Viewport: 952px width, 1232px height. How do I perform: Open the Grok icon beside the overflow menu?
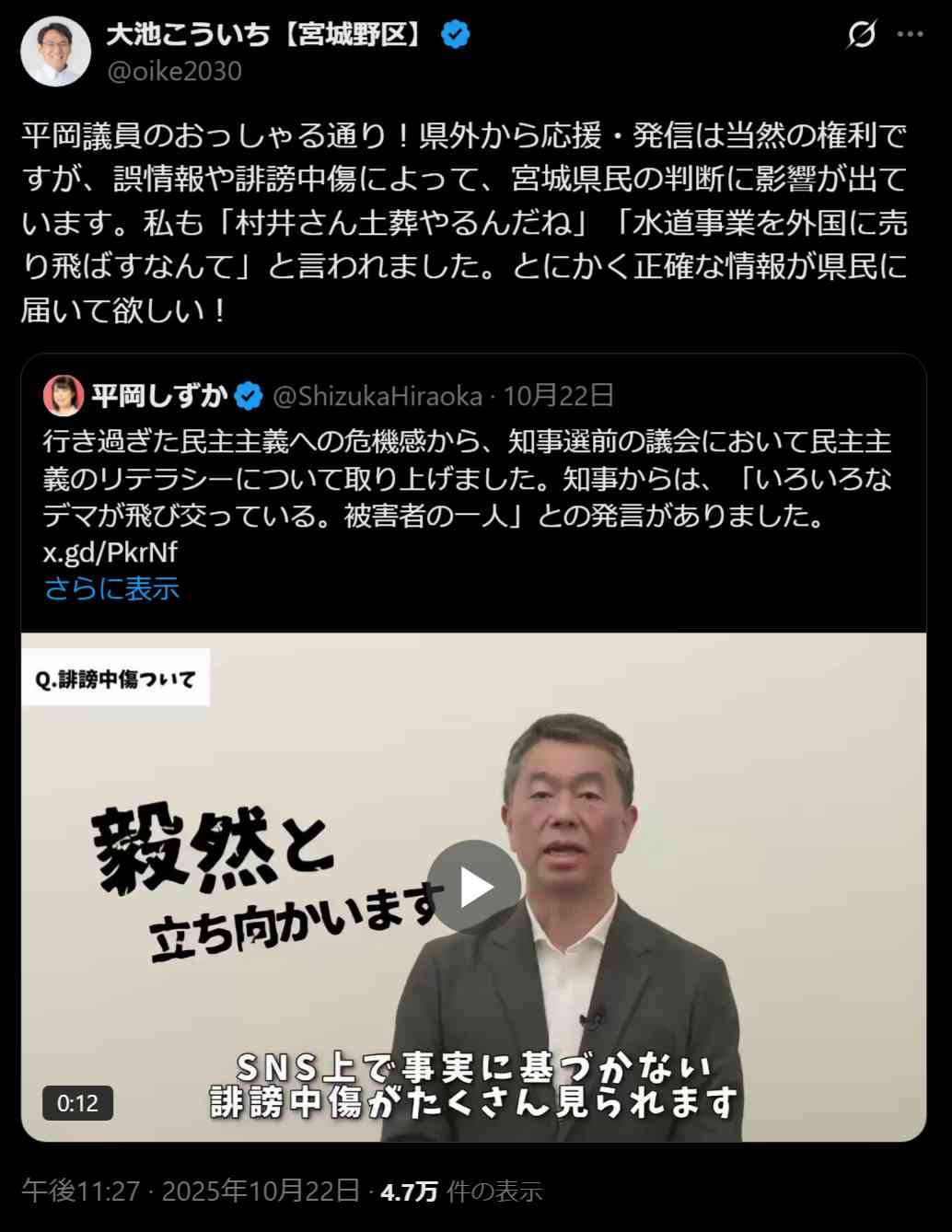(861, 35)
